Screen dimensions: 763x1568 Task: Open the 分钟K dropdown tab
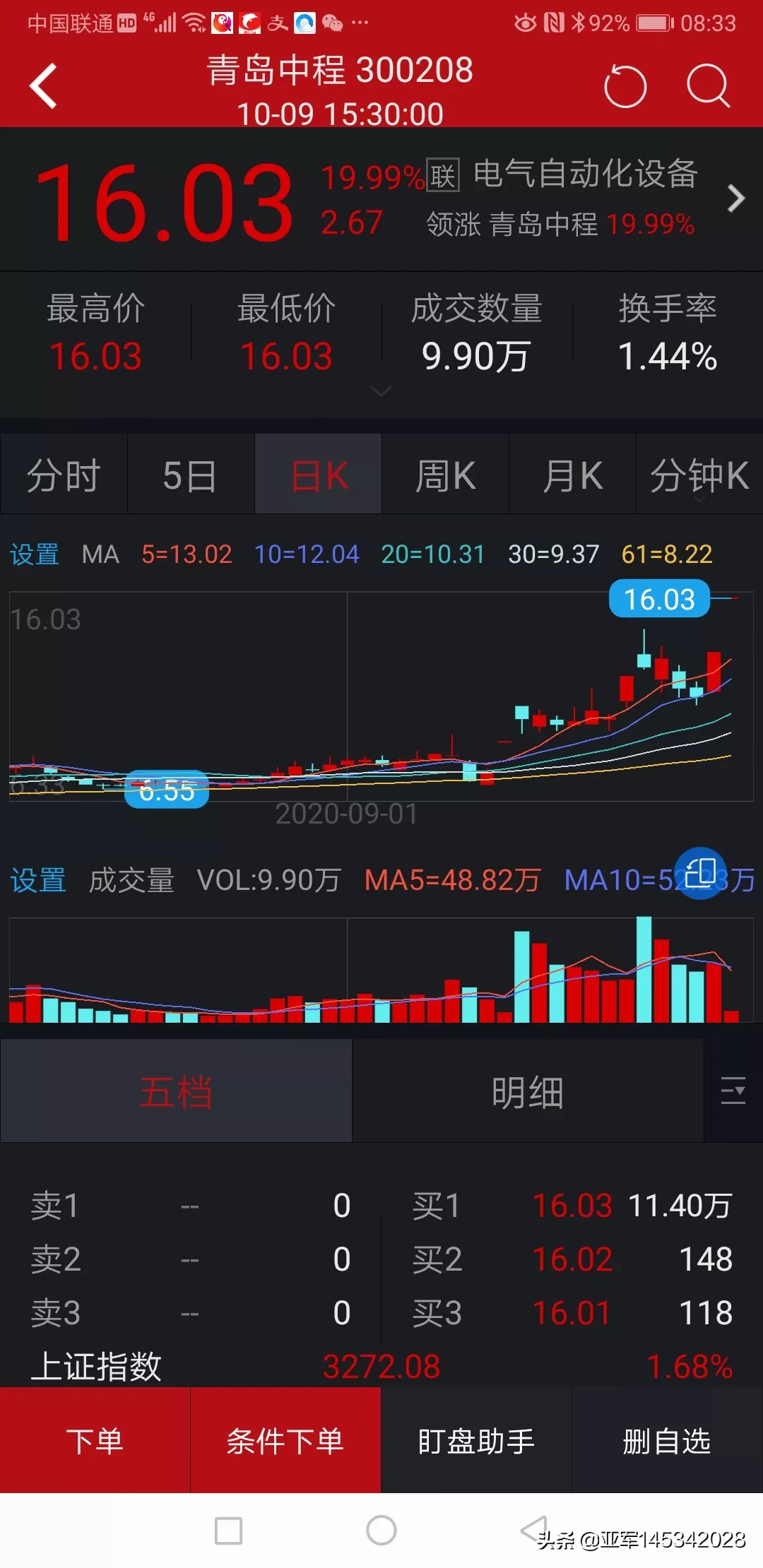click(699, 475)
